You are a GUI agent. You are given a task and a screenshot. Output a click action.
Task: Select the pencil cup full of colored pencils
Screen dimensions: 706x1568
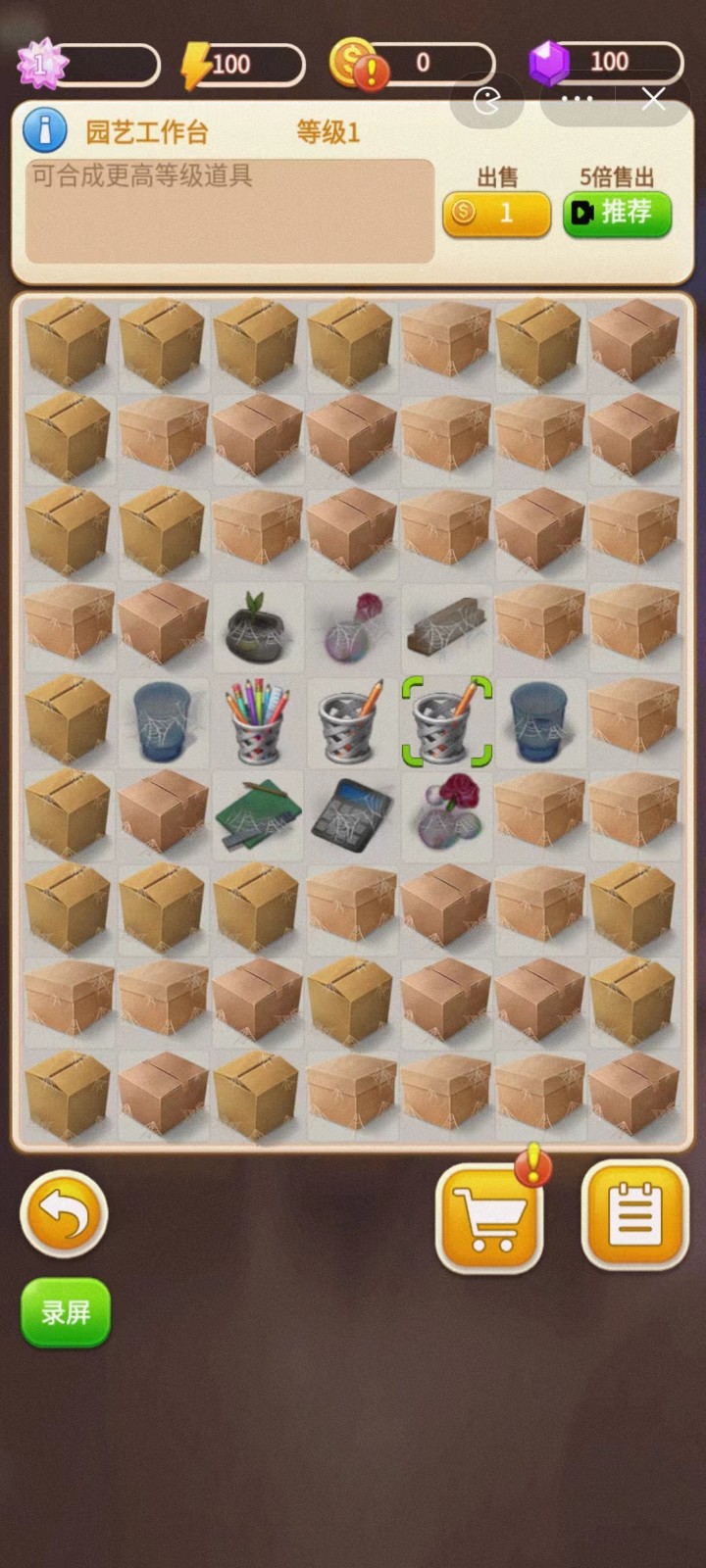pos(258,723)
